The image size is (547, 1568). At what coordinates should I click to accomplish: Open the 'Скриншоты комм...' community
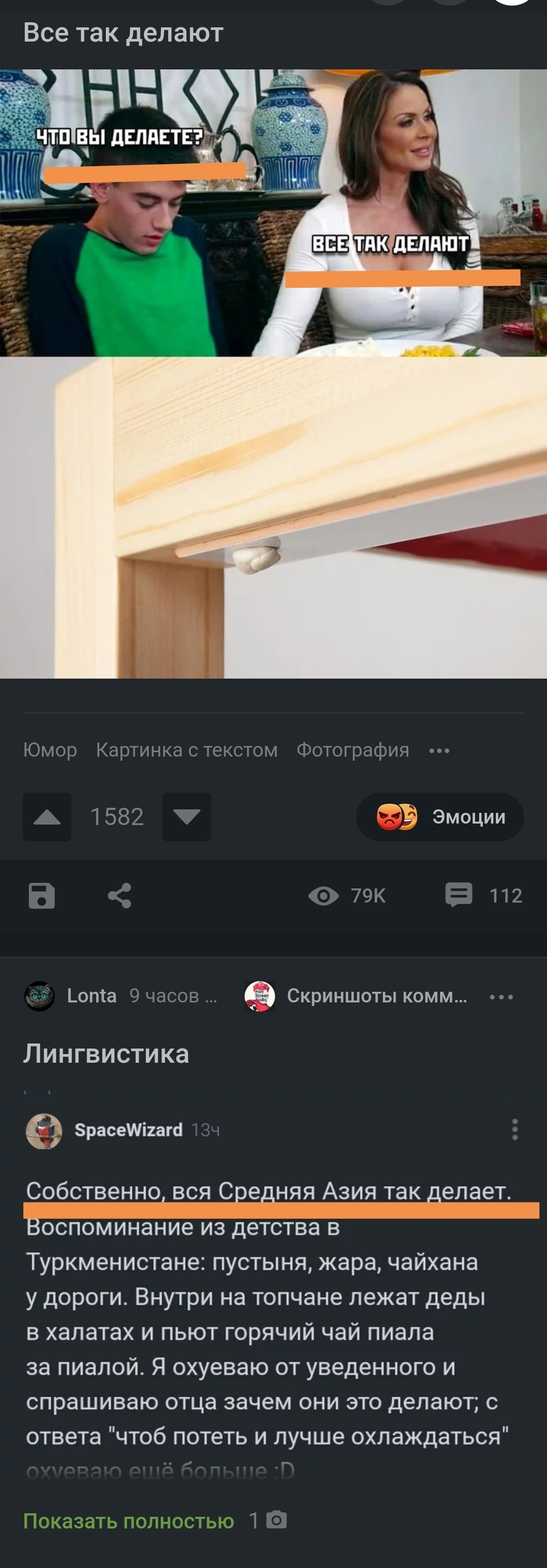376,996
